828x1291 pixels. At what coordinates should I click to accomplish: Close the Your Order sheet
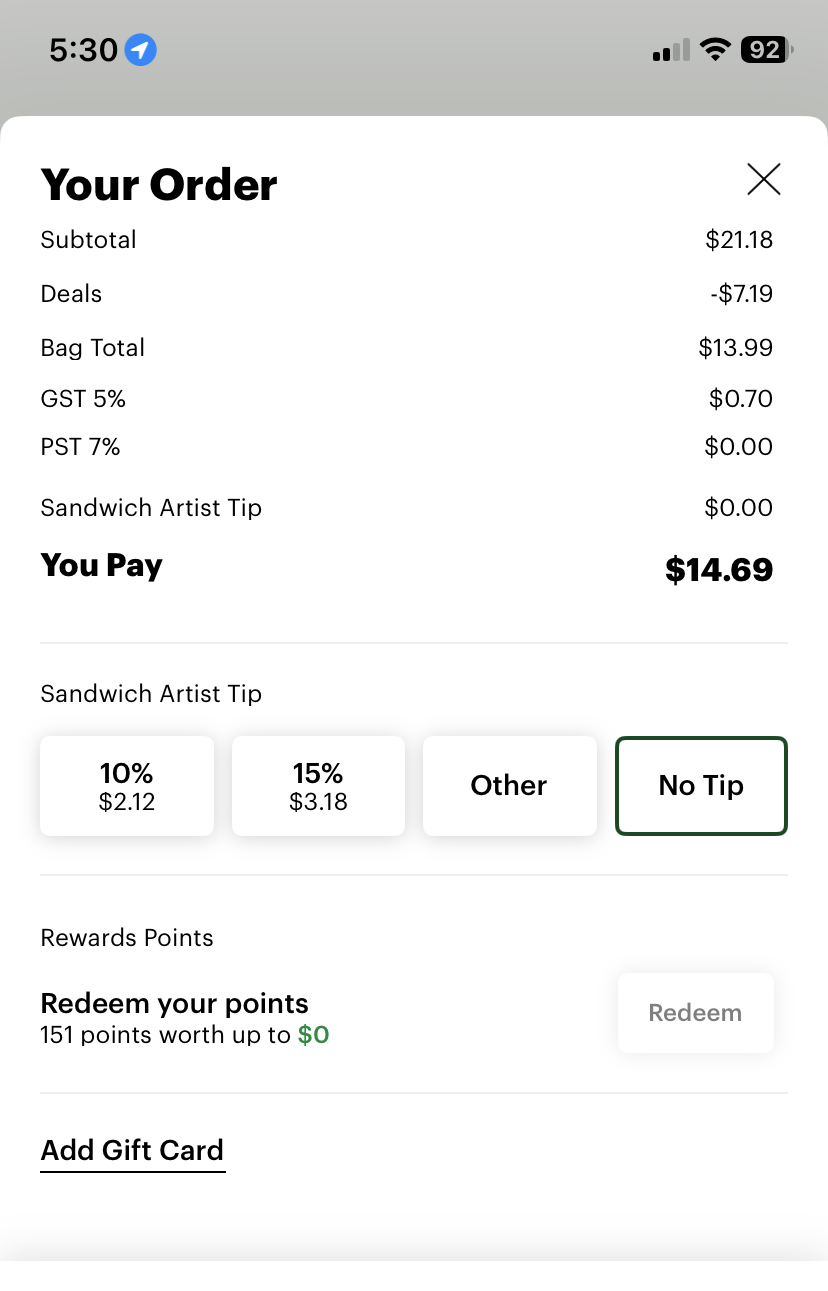[x=763, y=179]
